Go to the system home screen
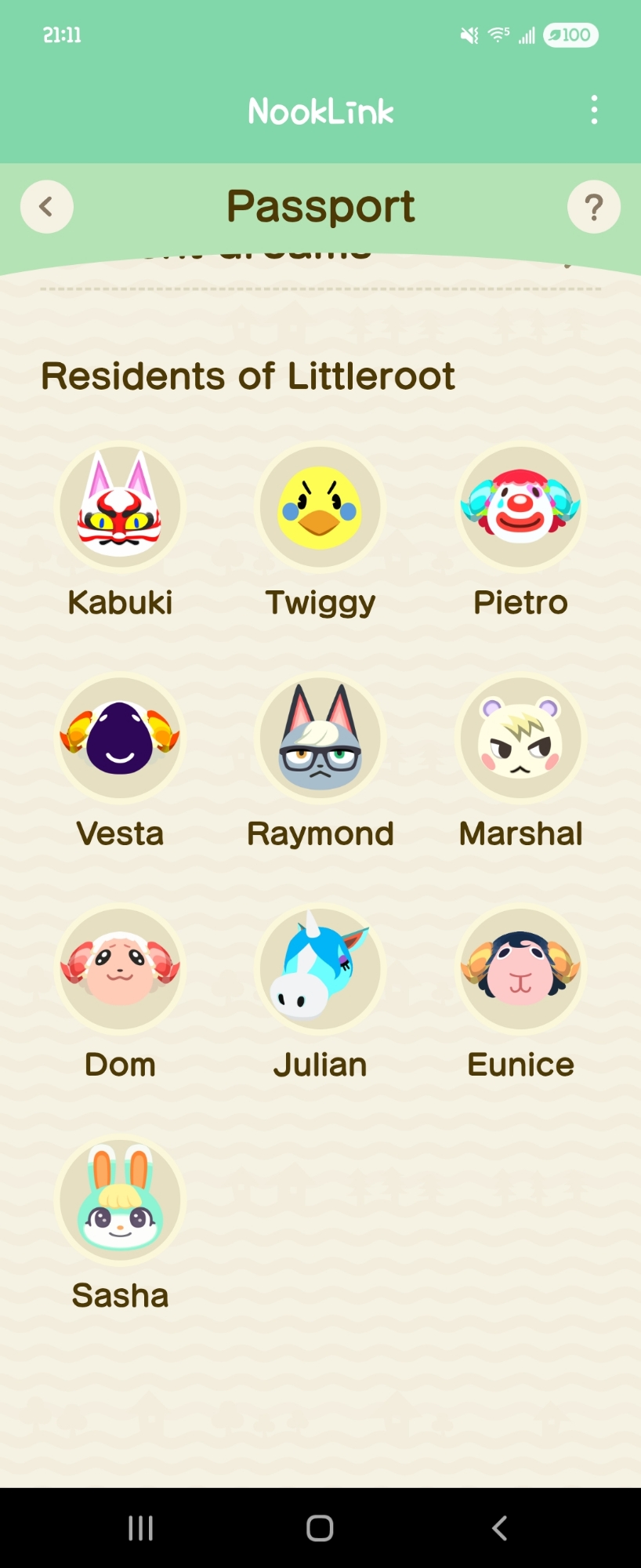Image resolution: width=641 pixels, height=1568 pixels. pyautogui.click(x=320, y=1528)
